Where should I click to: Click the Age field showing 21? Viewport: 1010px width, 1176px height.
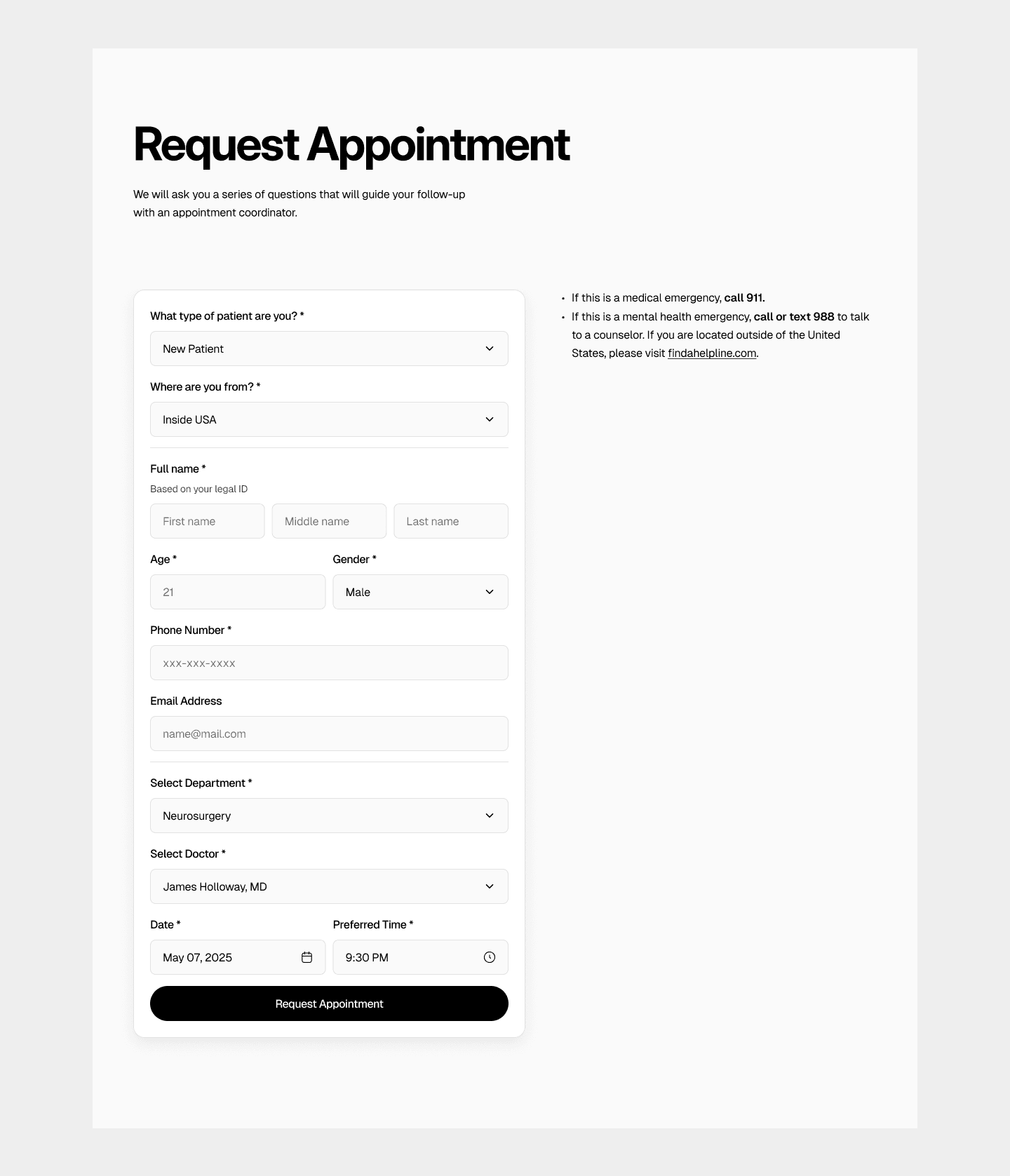(237, 592)
